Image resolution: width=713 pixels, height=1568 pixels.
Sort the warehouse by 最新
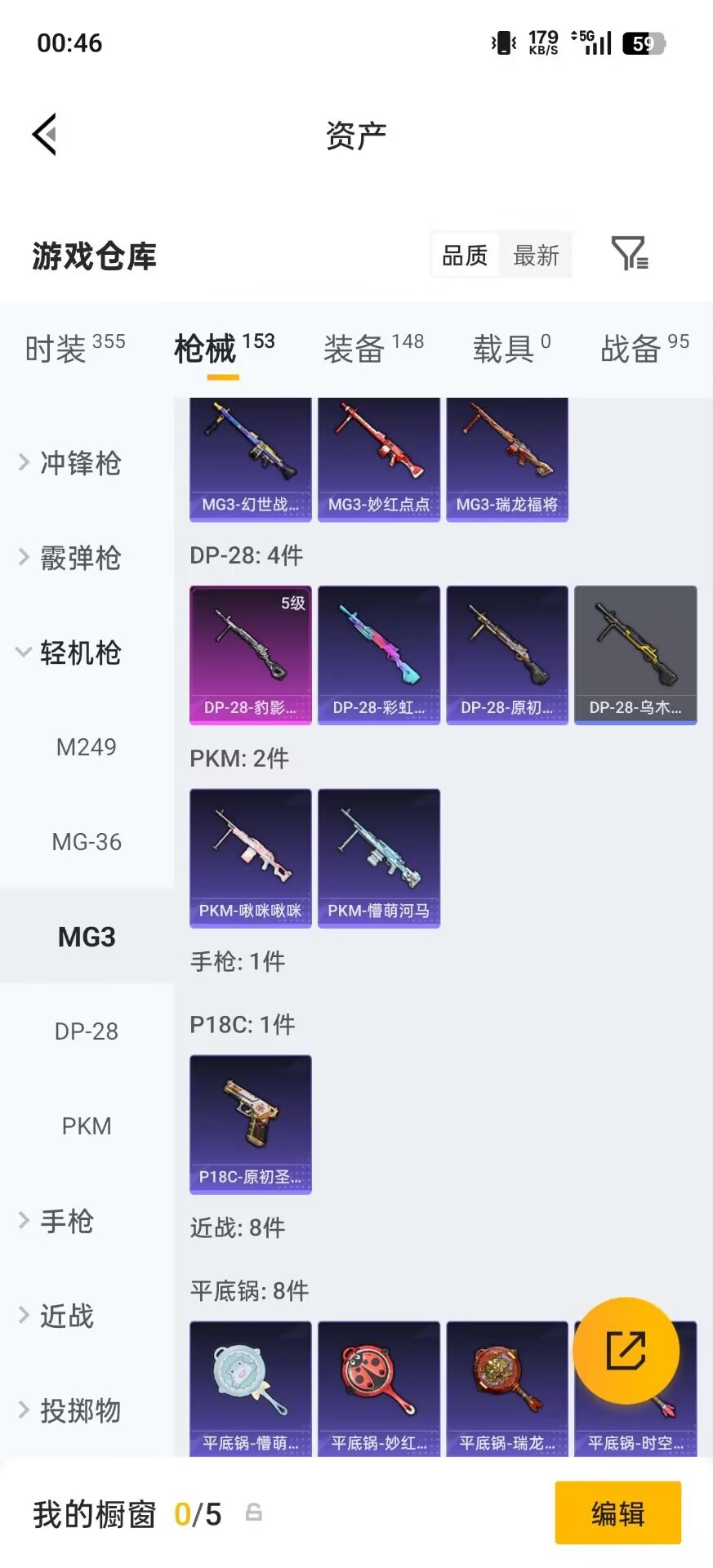point(536,256)
